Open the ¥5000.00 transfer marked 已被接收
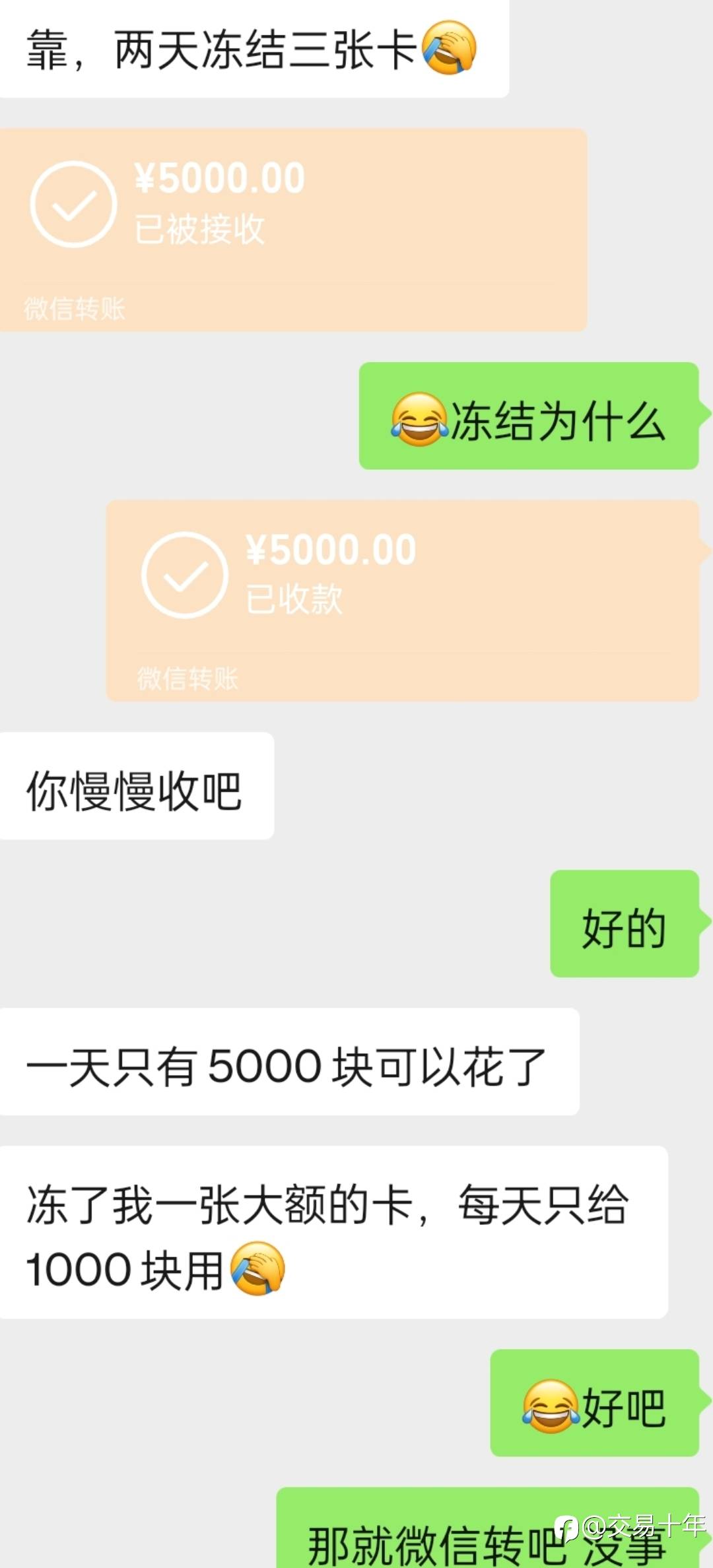Screen dimensions: 713x1568 coord(293,230)
